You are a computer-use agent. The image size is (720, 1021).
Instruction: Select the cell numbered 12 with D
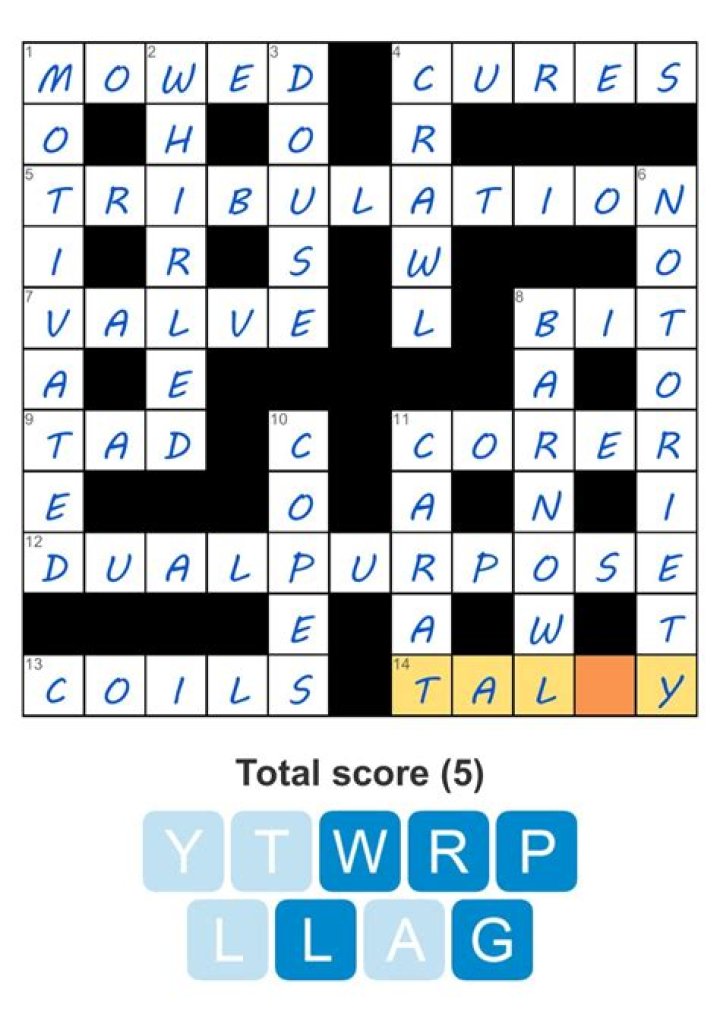[x=53, y=564]
